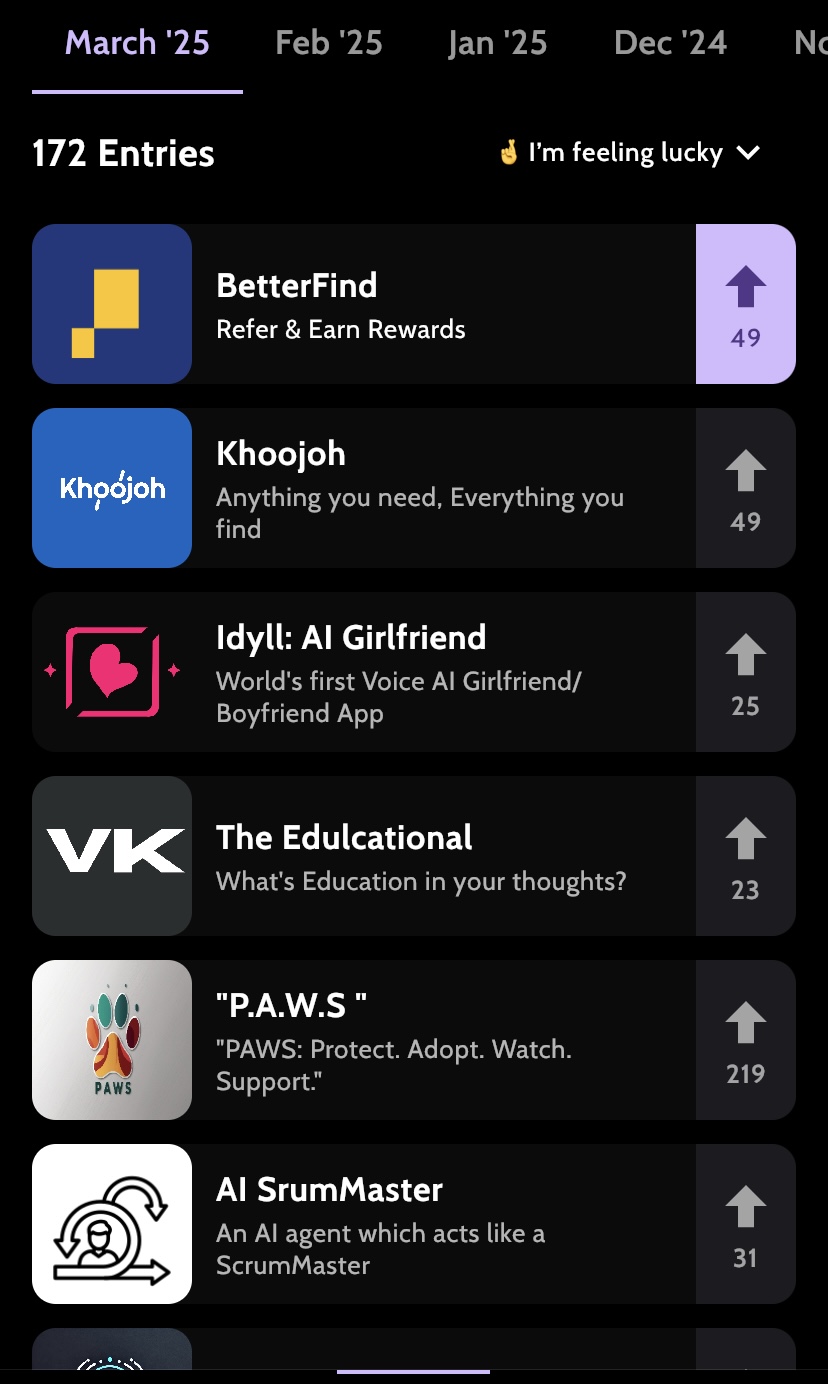Switch to the March '25 tab
The image size is (828, 1384).
pos(137,43)
